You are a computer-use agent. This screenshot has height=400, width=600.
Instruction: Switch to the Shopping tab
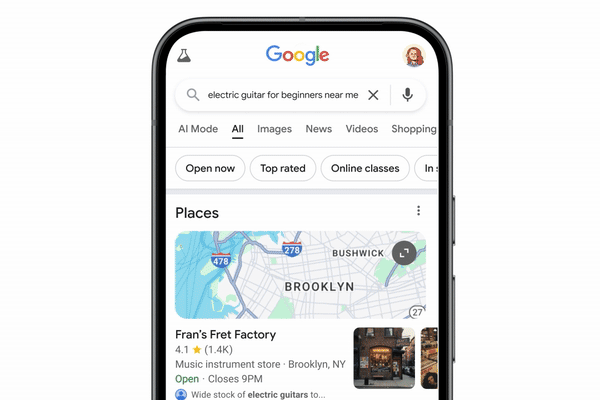(413, 129)
